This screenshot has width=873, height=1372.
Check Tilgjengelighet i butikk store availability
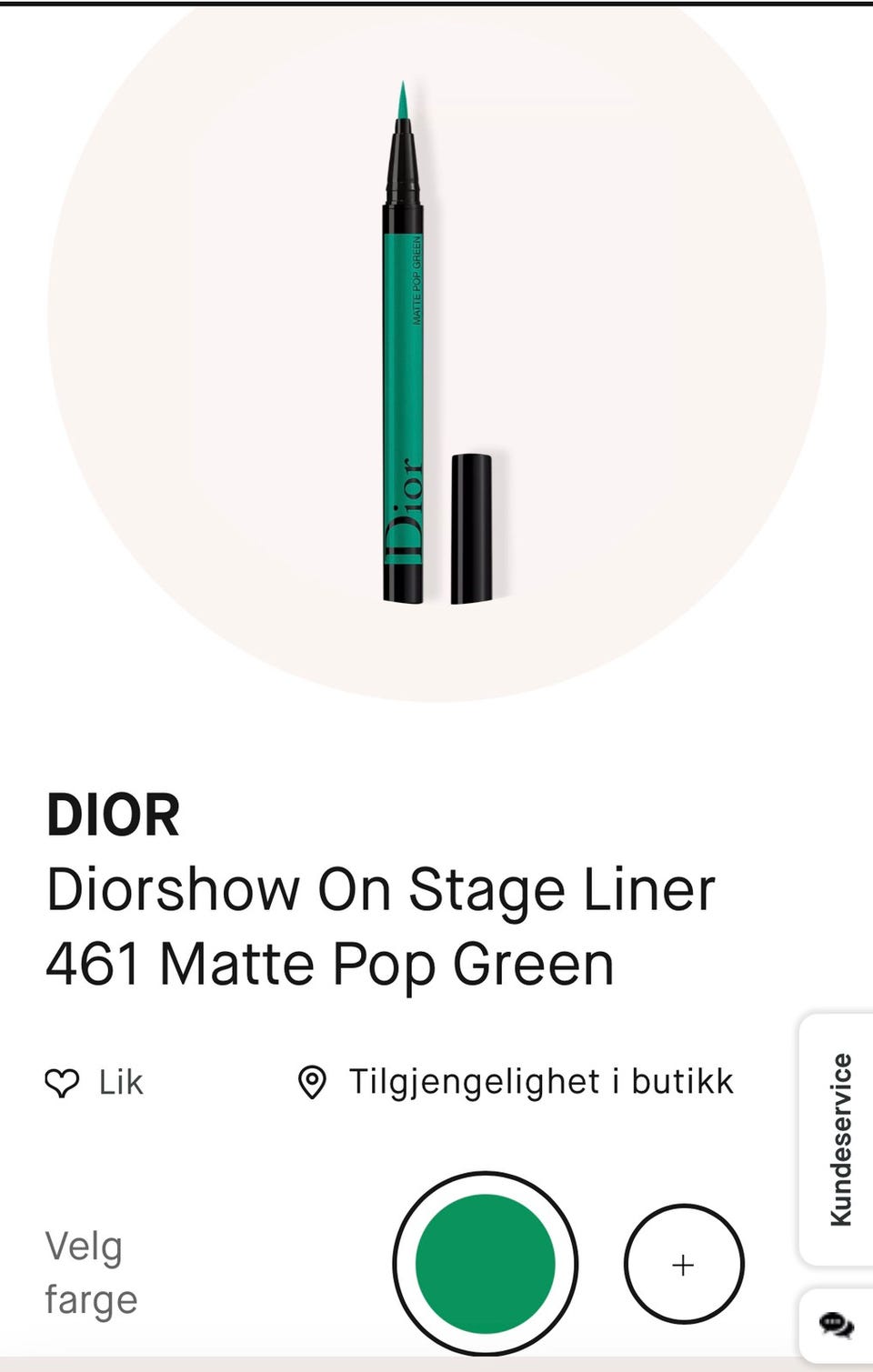pos(516,1082)
